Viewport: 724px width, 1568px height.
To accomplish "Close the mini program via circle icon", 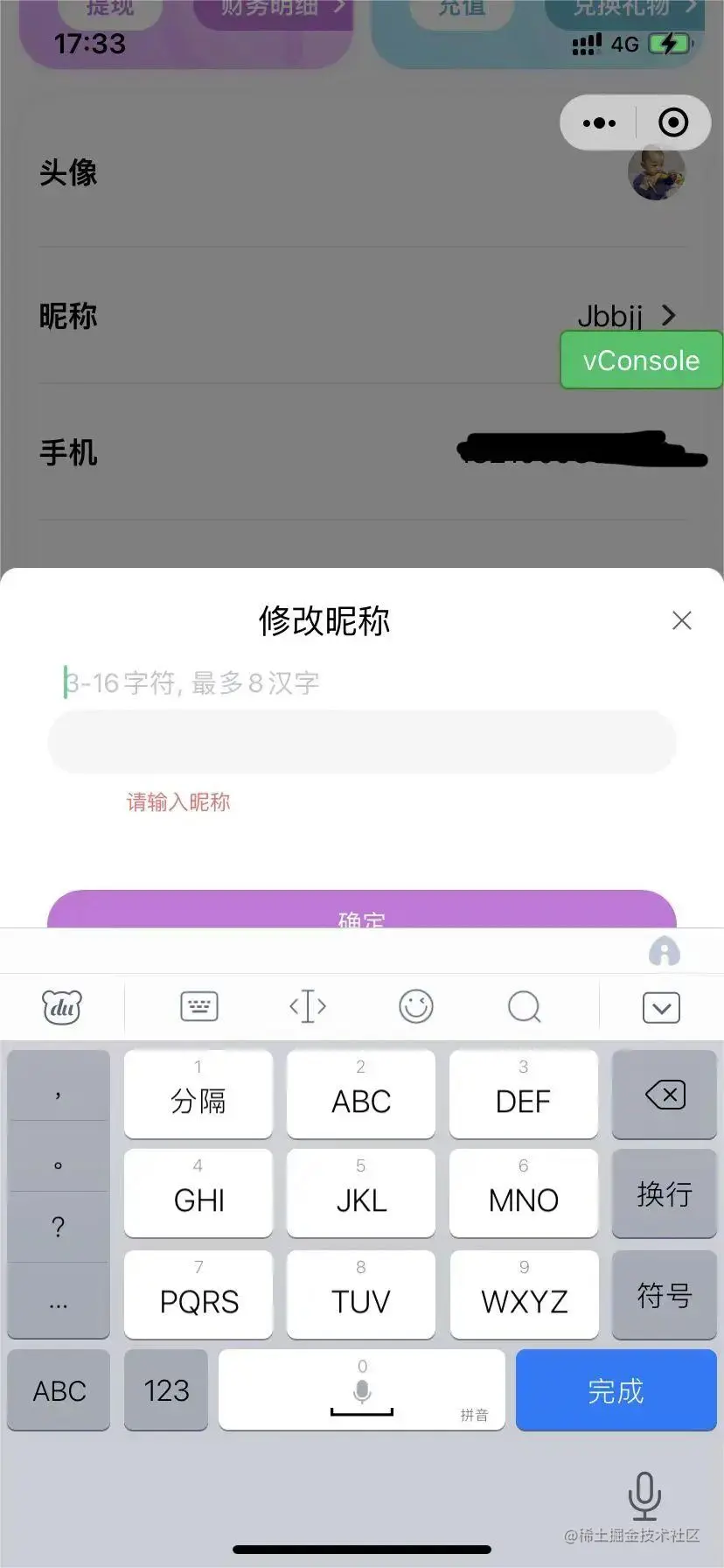I will pyautogui.click(x=672, y=122).
